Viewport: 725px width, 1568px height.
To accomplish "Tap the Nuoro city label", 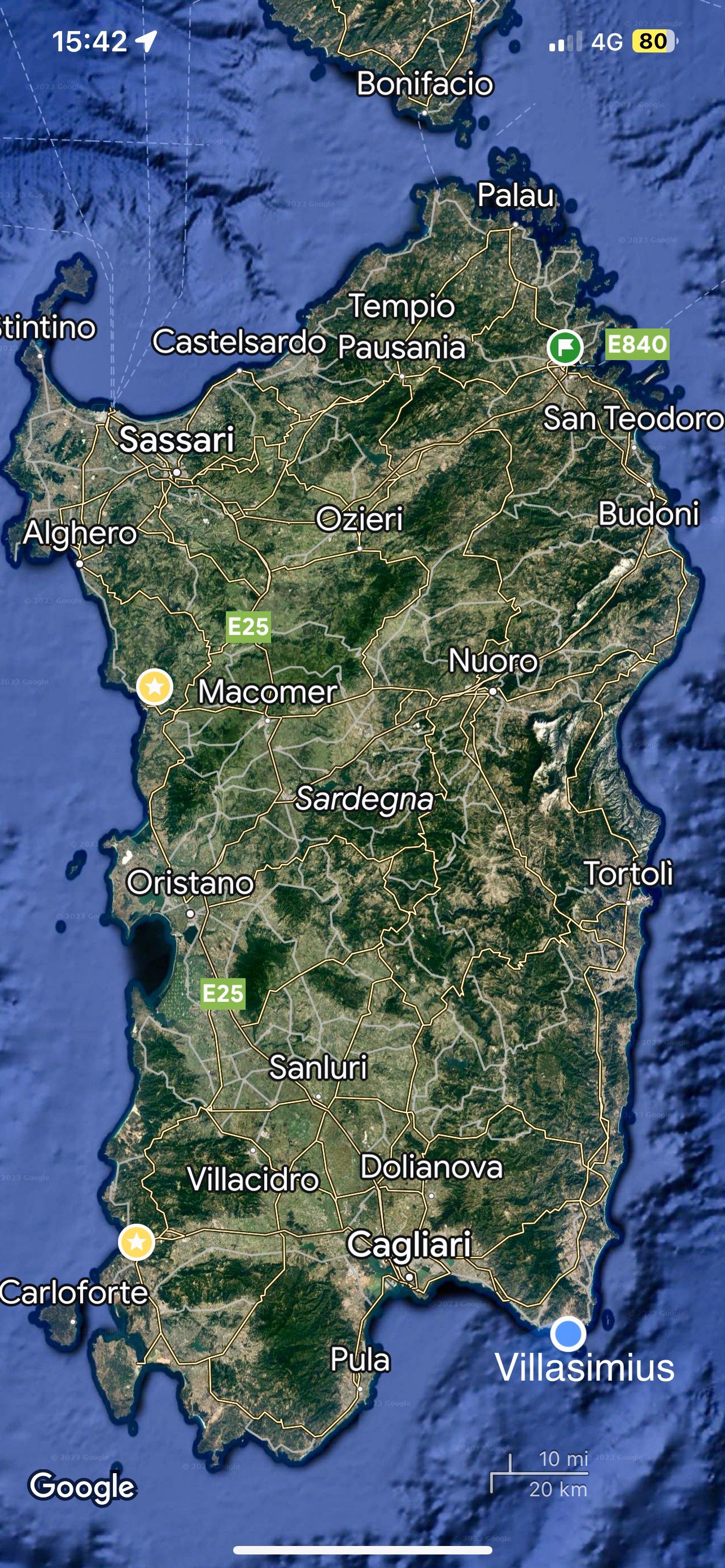I will tap(492, 661).
